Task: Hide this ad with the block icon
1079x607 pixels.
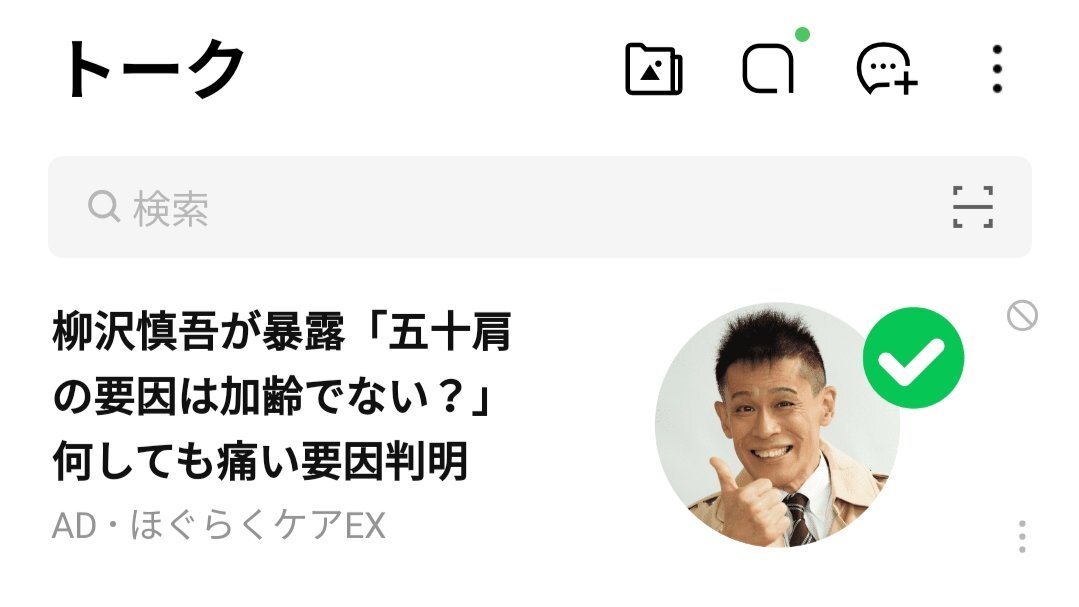Action: pyautogui.click(x=1021, y=317)
